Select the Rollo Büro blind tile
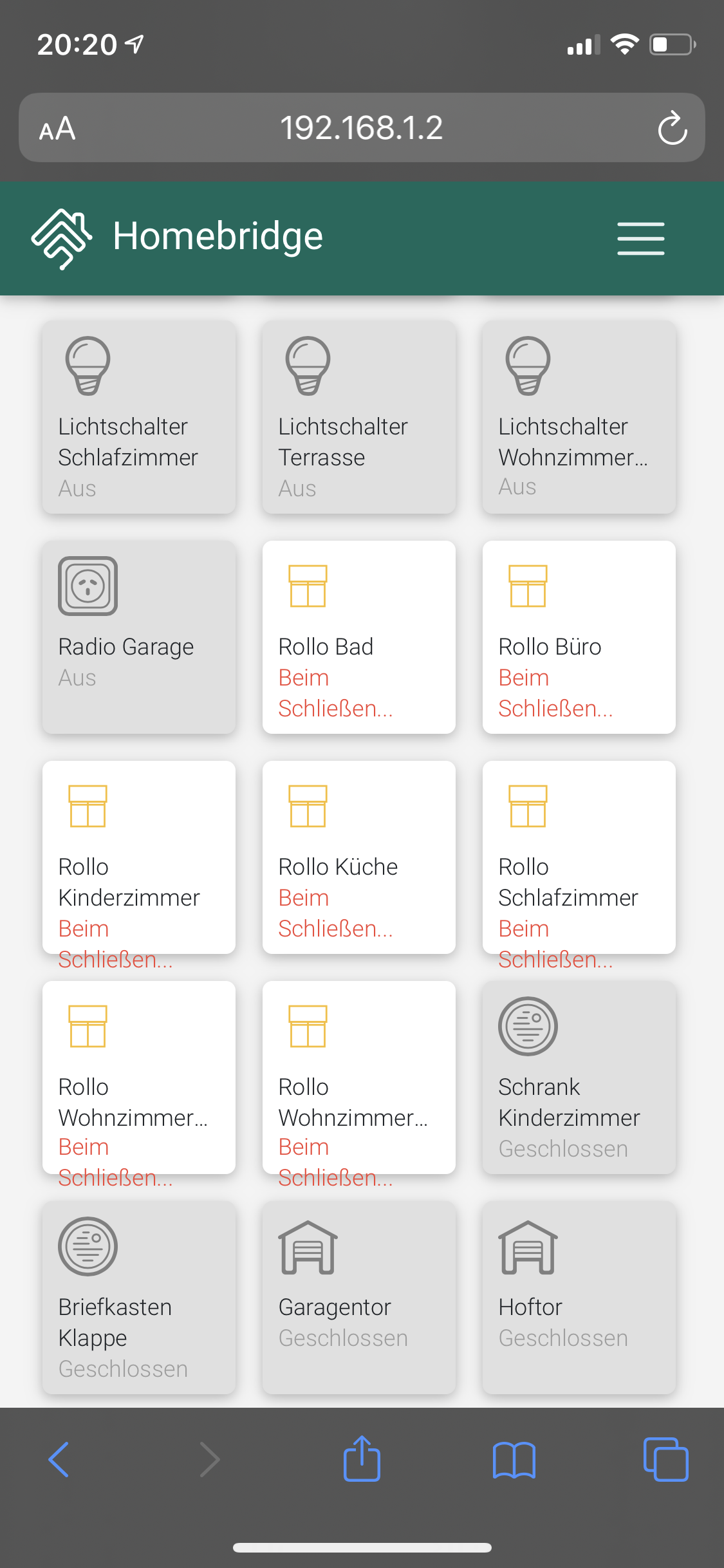Image resolution: width=724 pixels, height=1568 pixels. click(x=579, y=637)
